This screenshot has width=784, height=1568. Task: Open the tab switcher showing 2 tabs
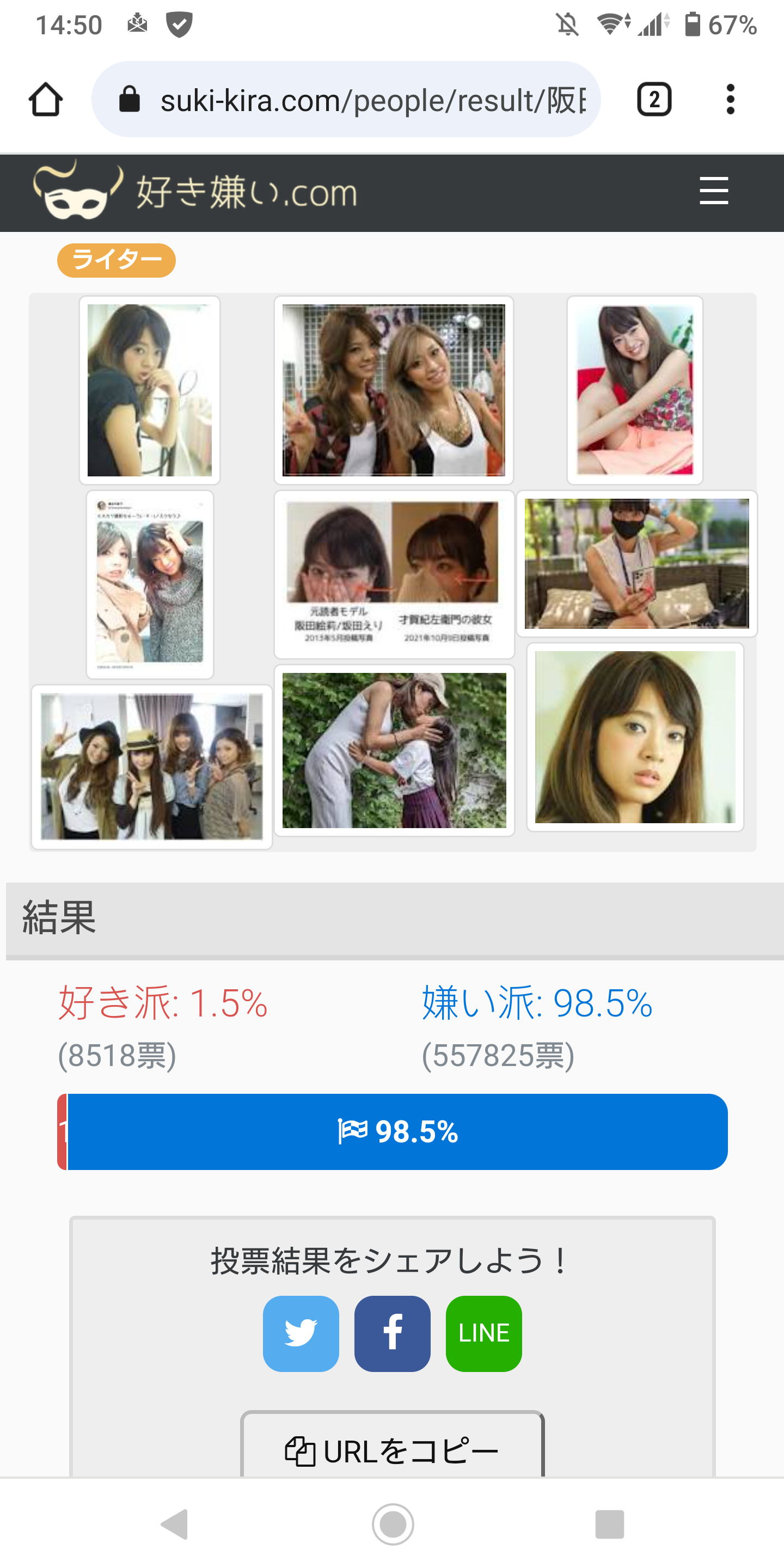point(654,99)
